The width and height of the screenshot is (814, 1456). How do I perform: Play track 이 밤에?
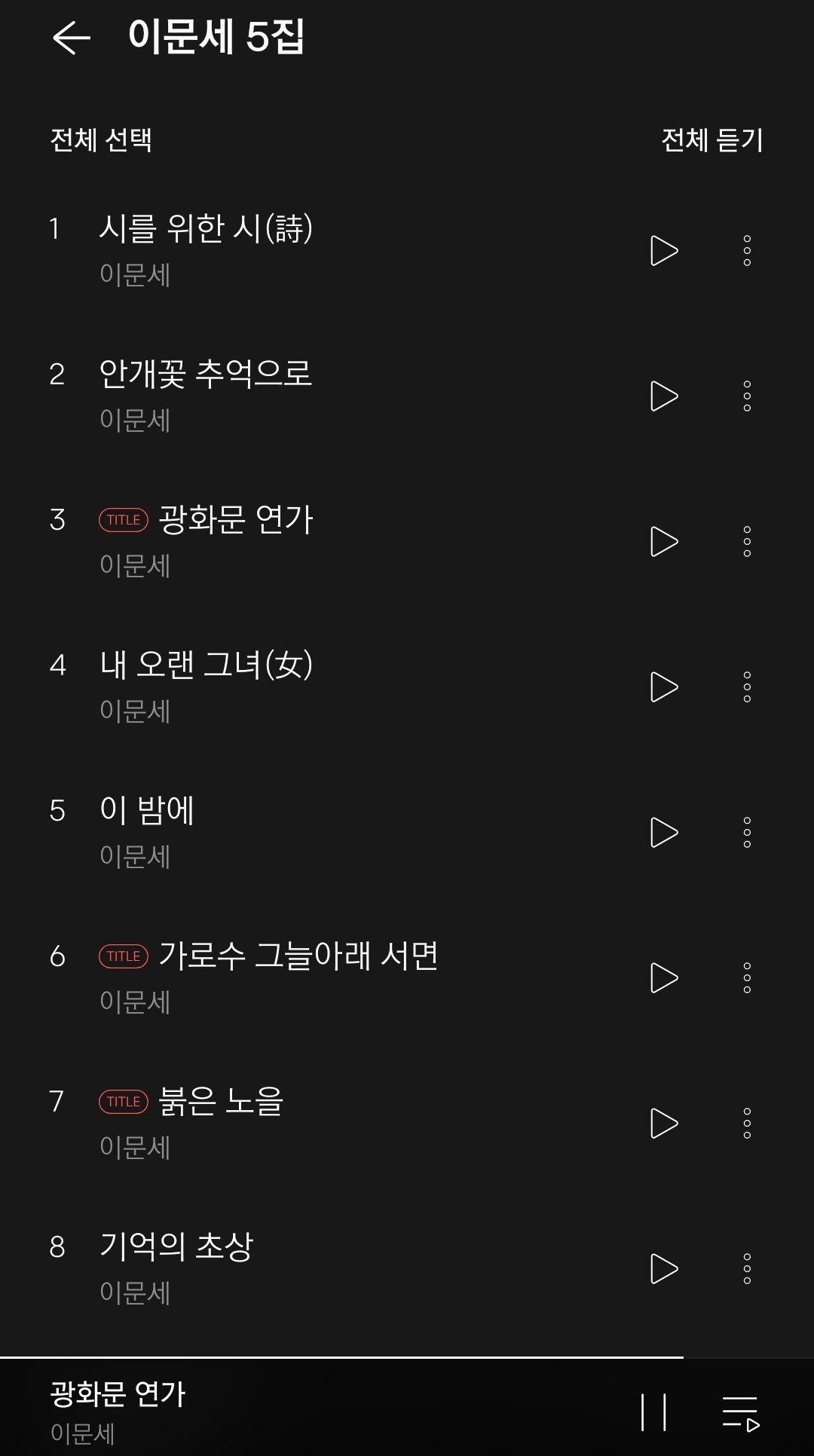663,833
